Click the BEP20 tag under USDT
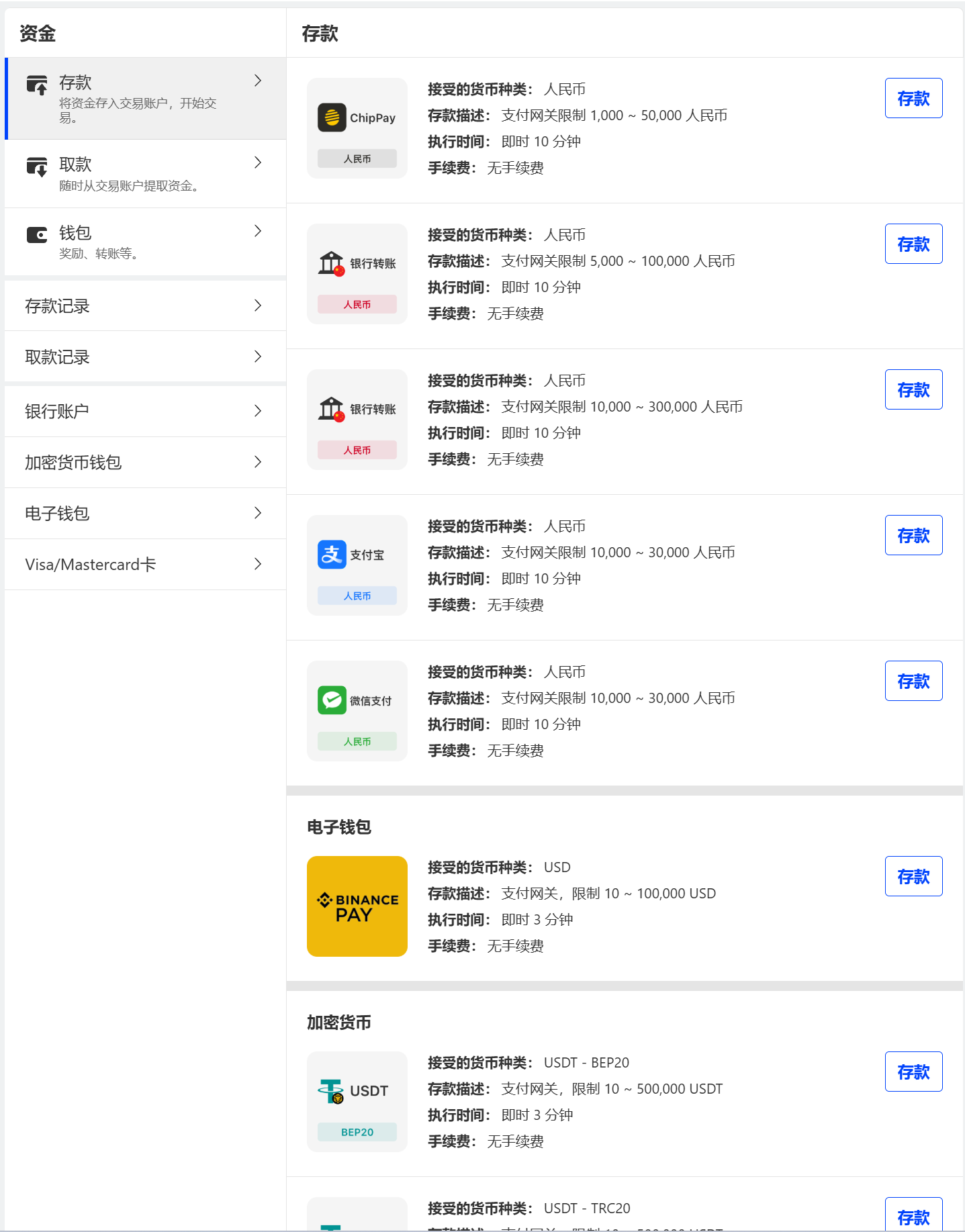The height and width of the screenshot is (1232, 965). click(357, 1132)
